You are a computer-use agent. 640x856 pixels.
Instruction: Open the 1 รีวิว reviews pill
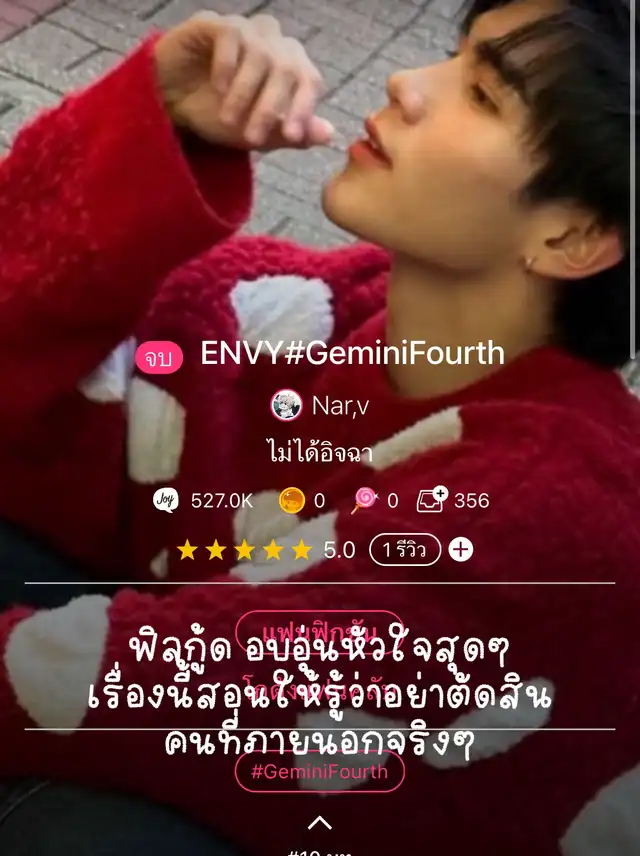[x=404, y=549]
